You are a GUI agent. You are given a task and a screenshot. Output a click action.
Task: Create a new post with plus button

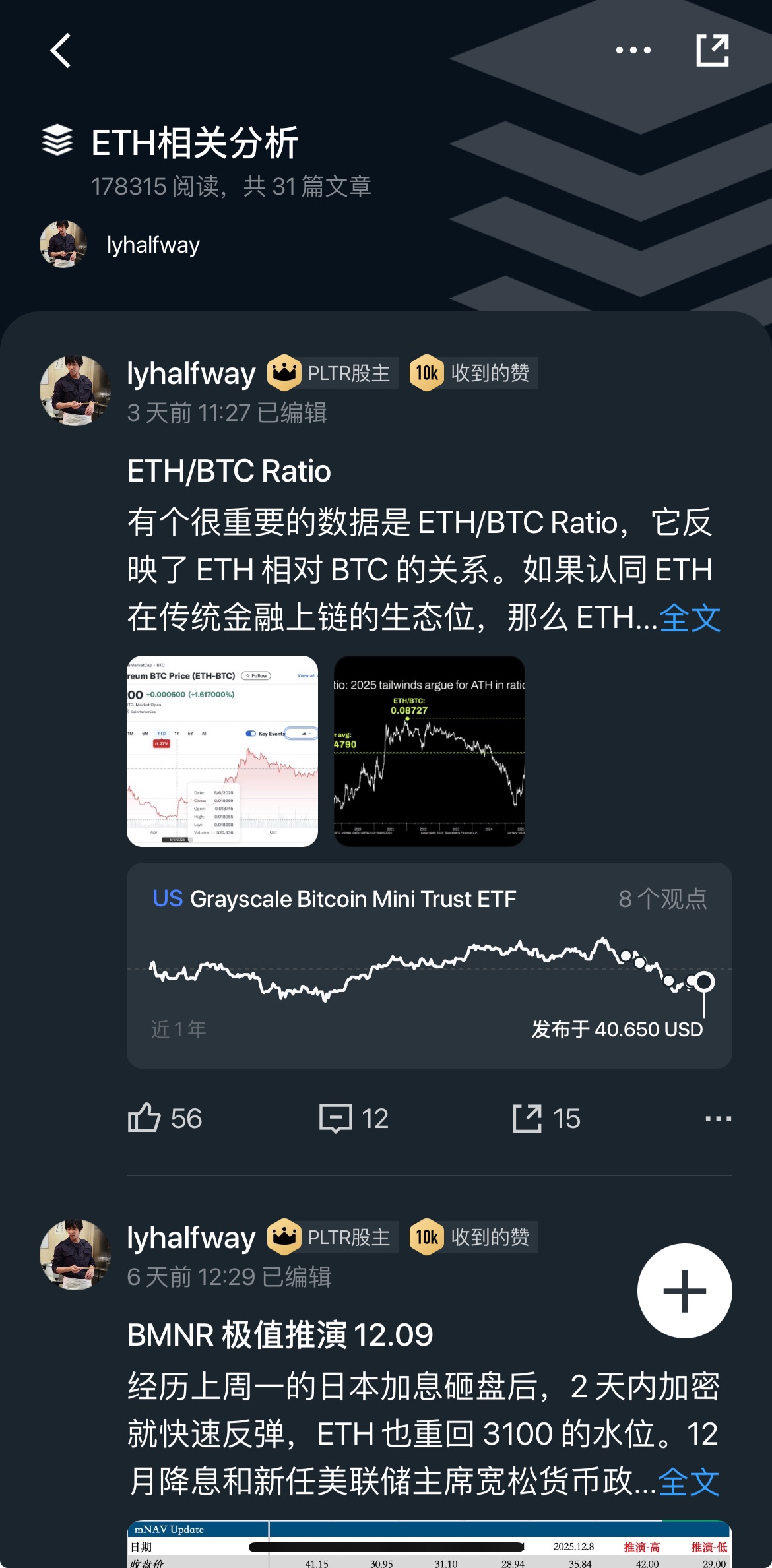click(x=684, y=1290)
